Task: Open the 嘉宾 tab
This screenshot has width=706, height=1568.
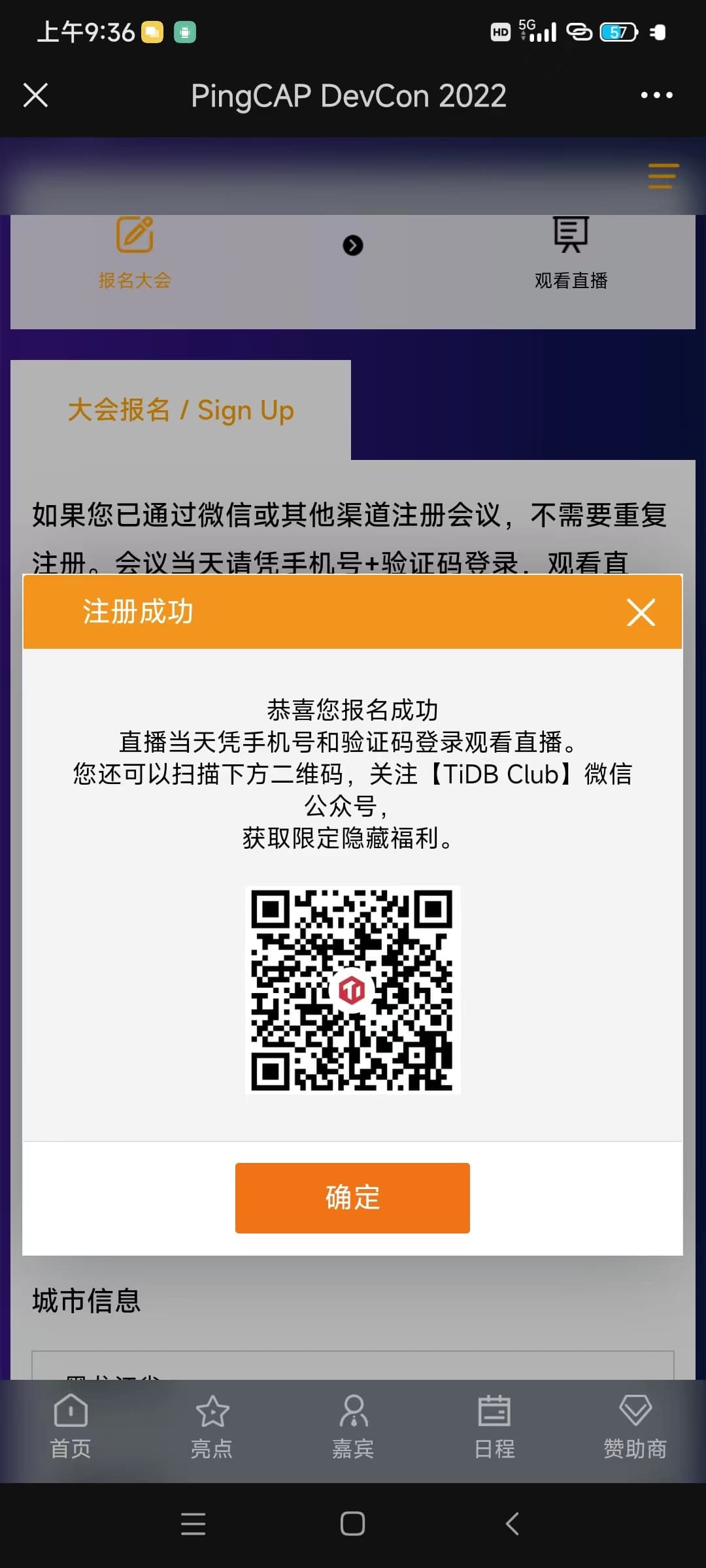Action: pyautogui.click(x=353, y=1427)
